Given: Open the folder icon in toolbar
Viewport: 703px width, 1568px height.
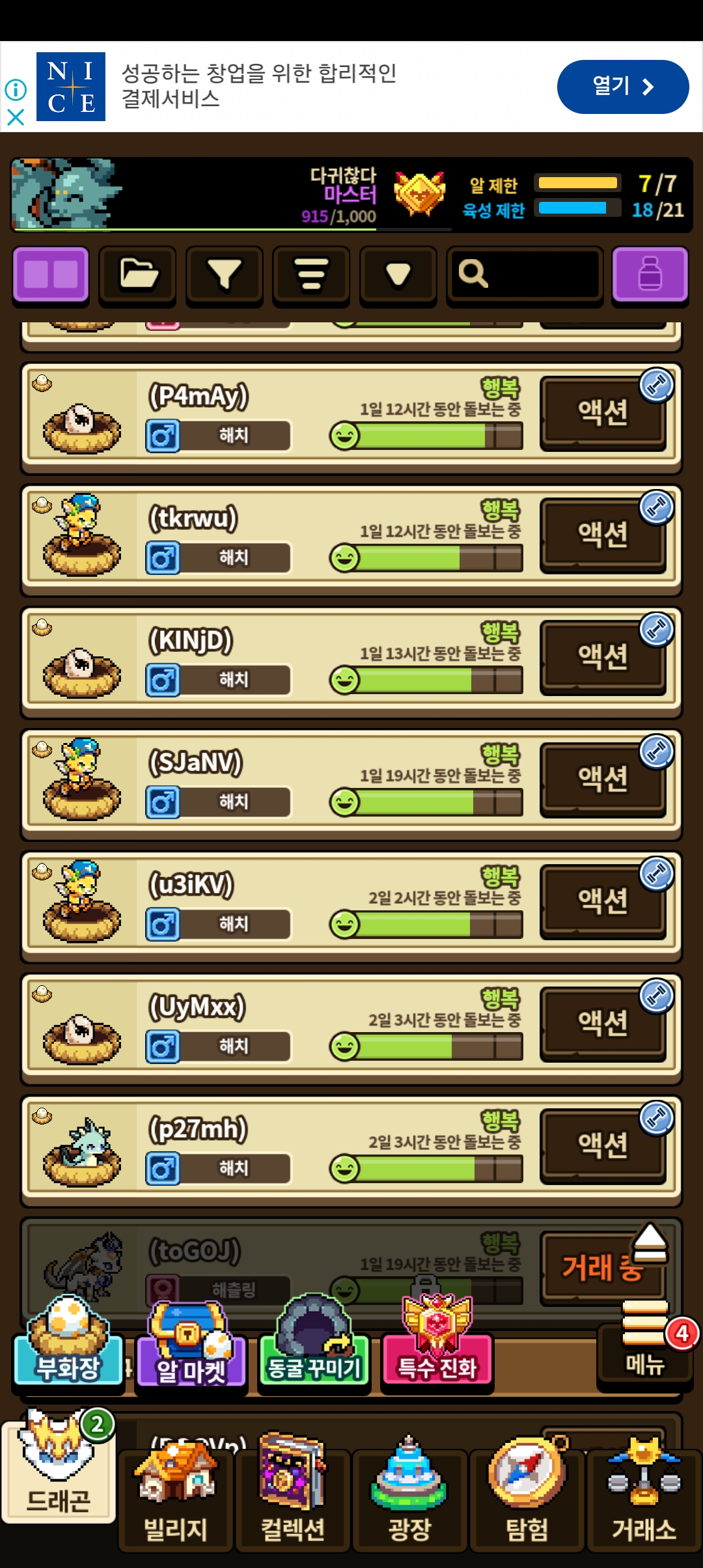Looking at the screenshot, I should [137, 274].
